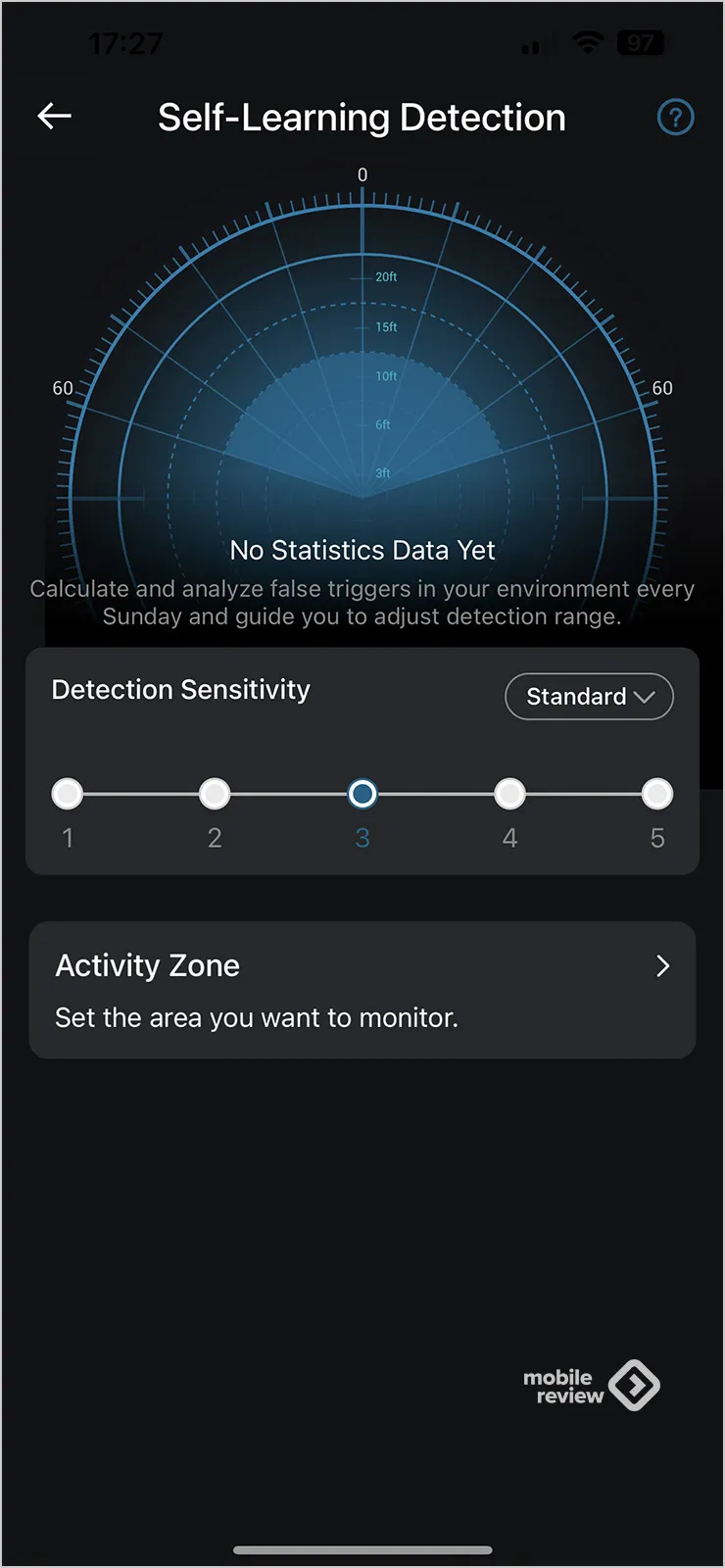Image resolution: width=725 pixels, height=1568 pixels.
Task: Set detection sensitivity to level 1
Action: click(68, 794)
